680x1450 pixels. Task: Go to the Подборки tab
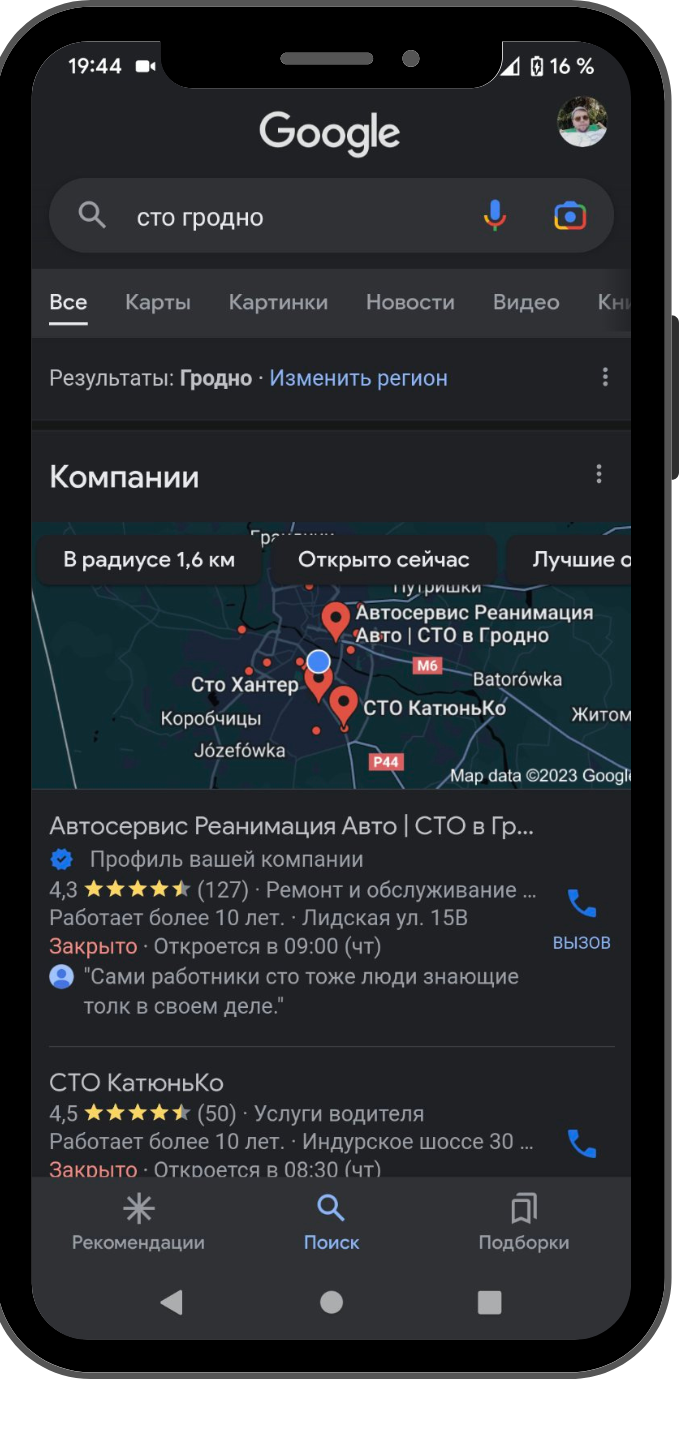click(523, 1222)
